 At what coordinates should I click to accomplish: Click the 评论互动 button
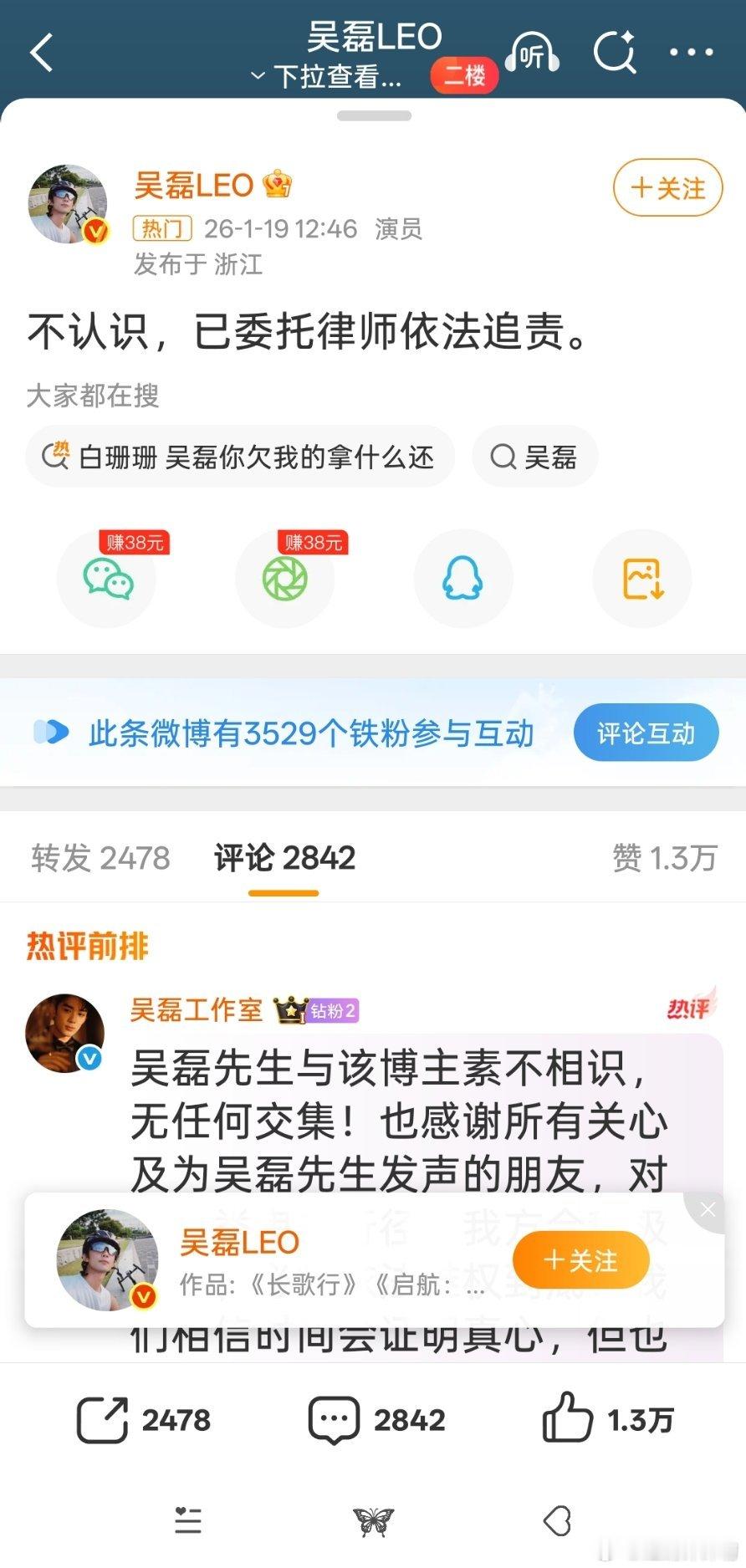coord(646,731)
